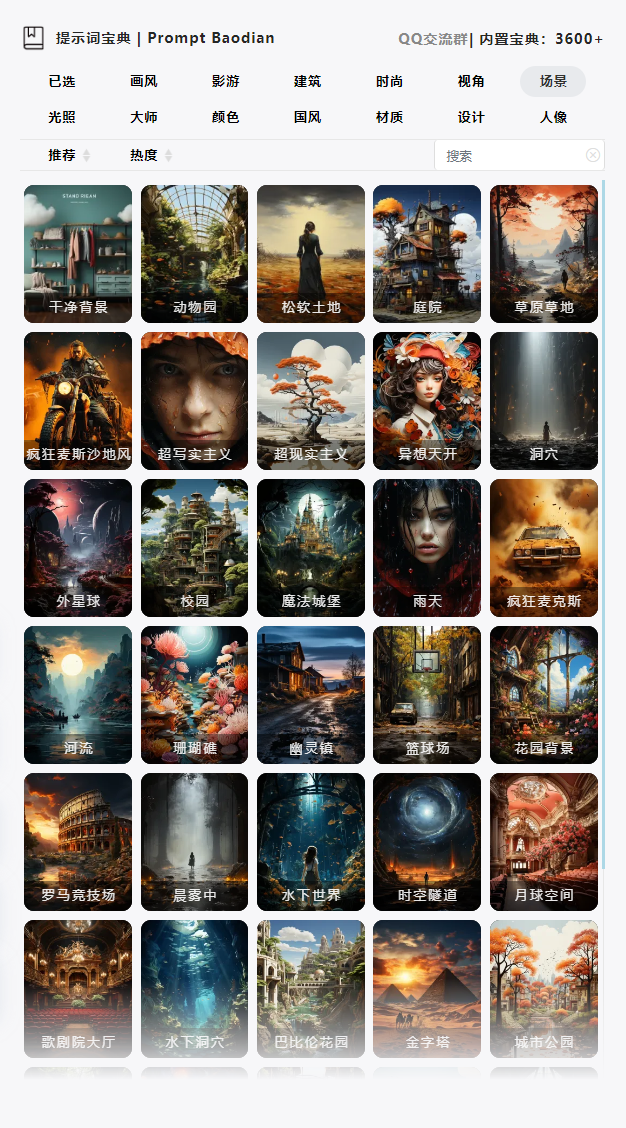The height and width of the screenshot is (1128, 626).
Task: Select the 魔法城堡 scene card
Action: click(311, 547)
